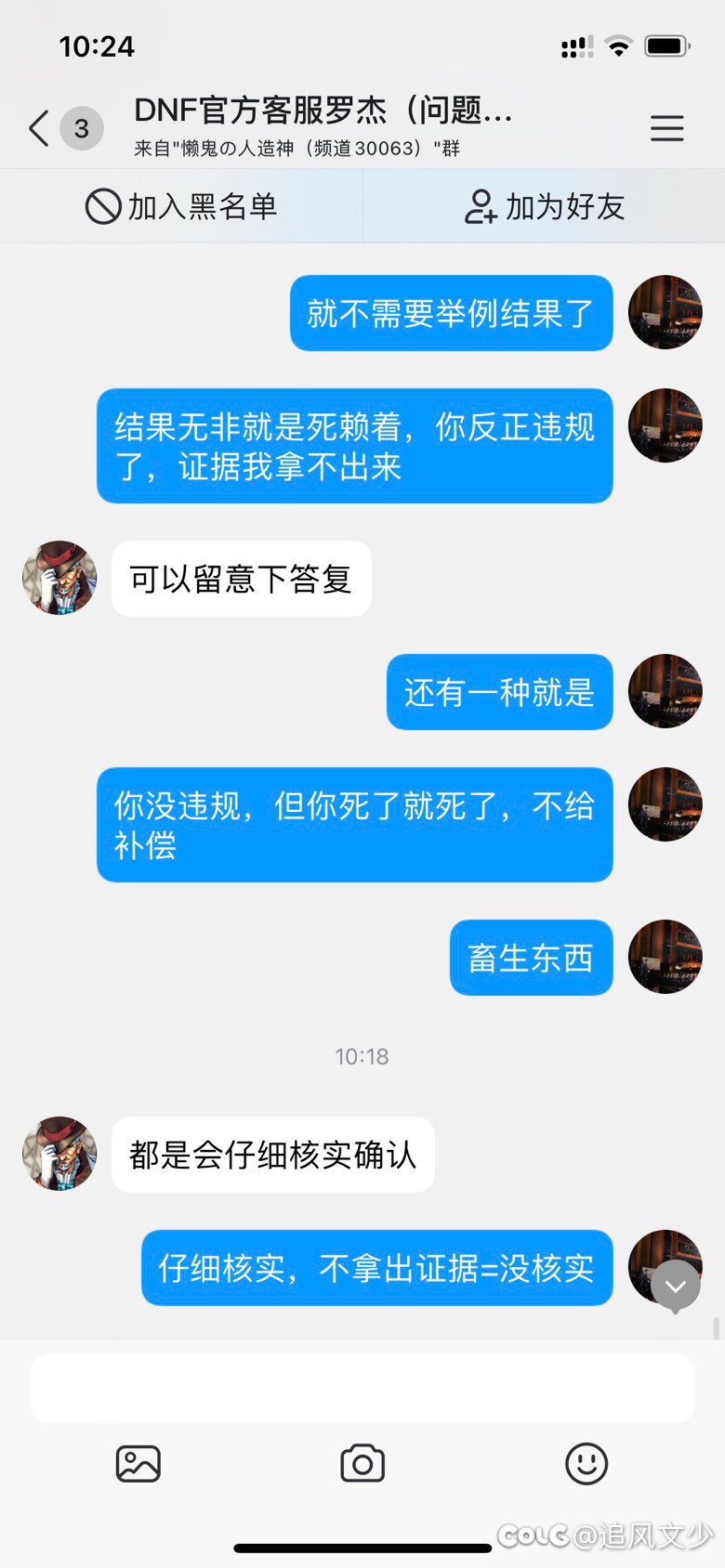Tap 加为好友 to add as friend
The image size is (725, 1568).
[544, 206]
